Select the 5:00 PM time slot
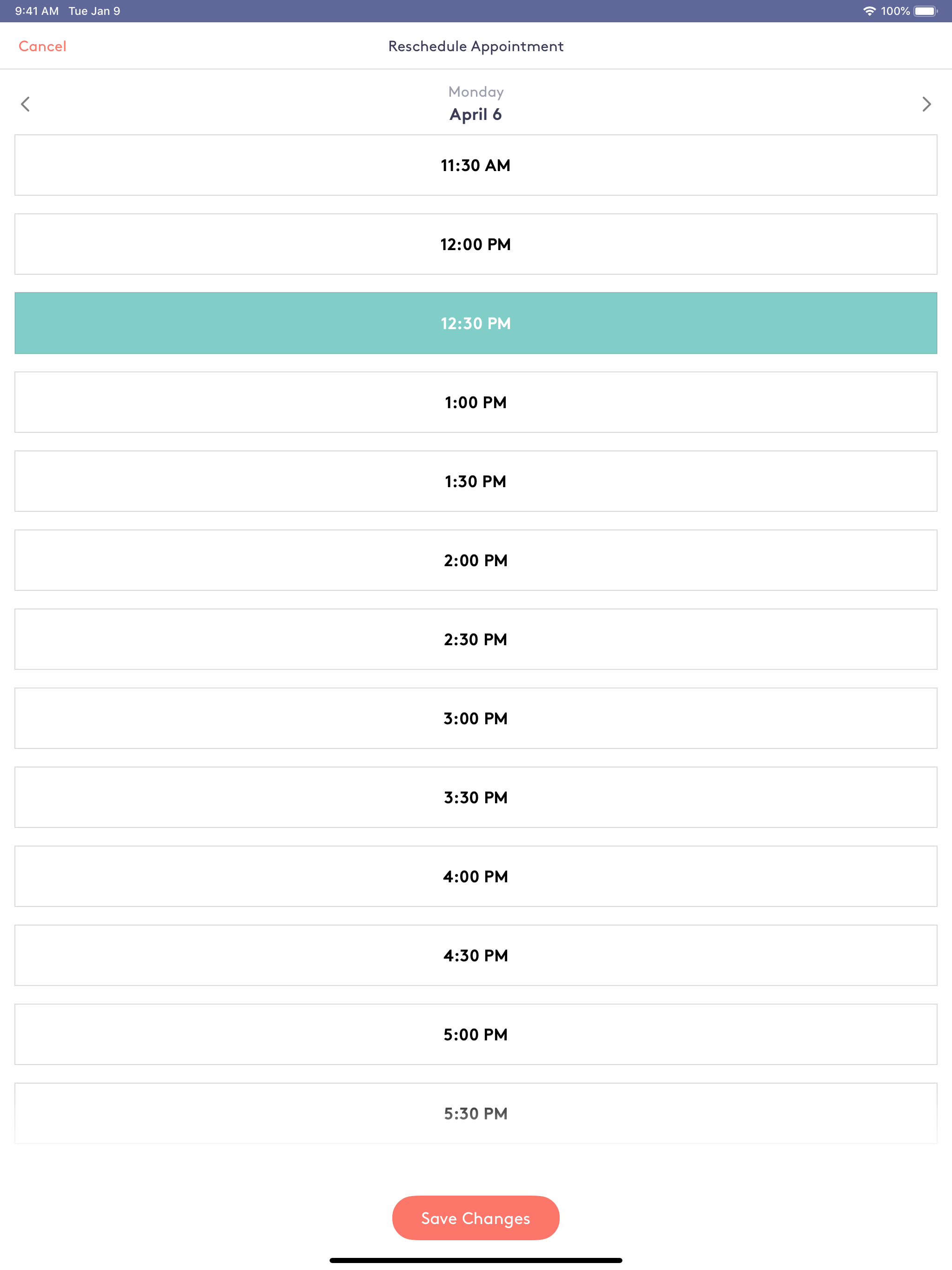Image resolution: width=952 pixels, height=1270 pixels. coord(476,1034)
